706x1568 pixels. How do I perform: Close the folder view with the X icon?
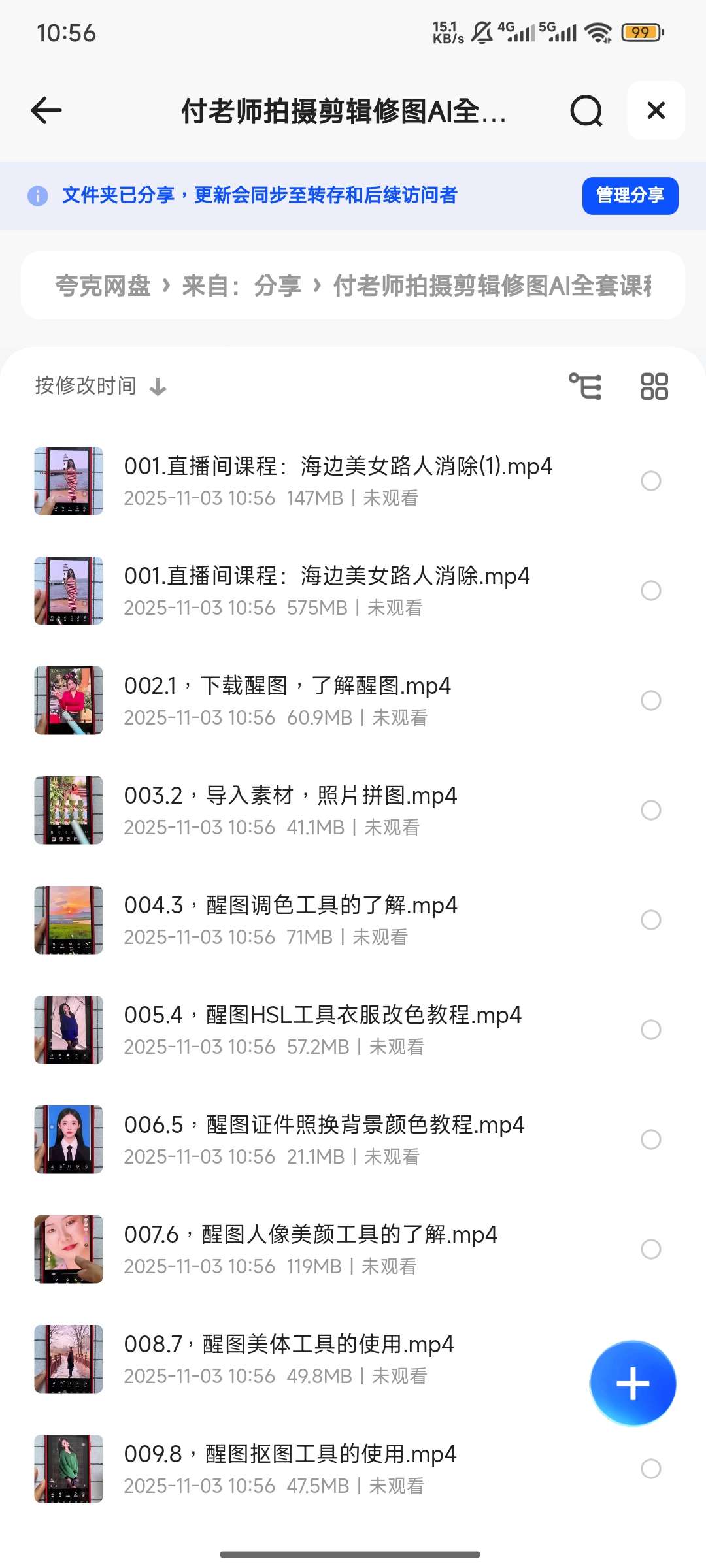[x=656, y=110]
